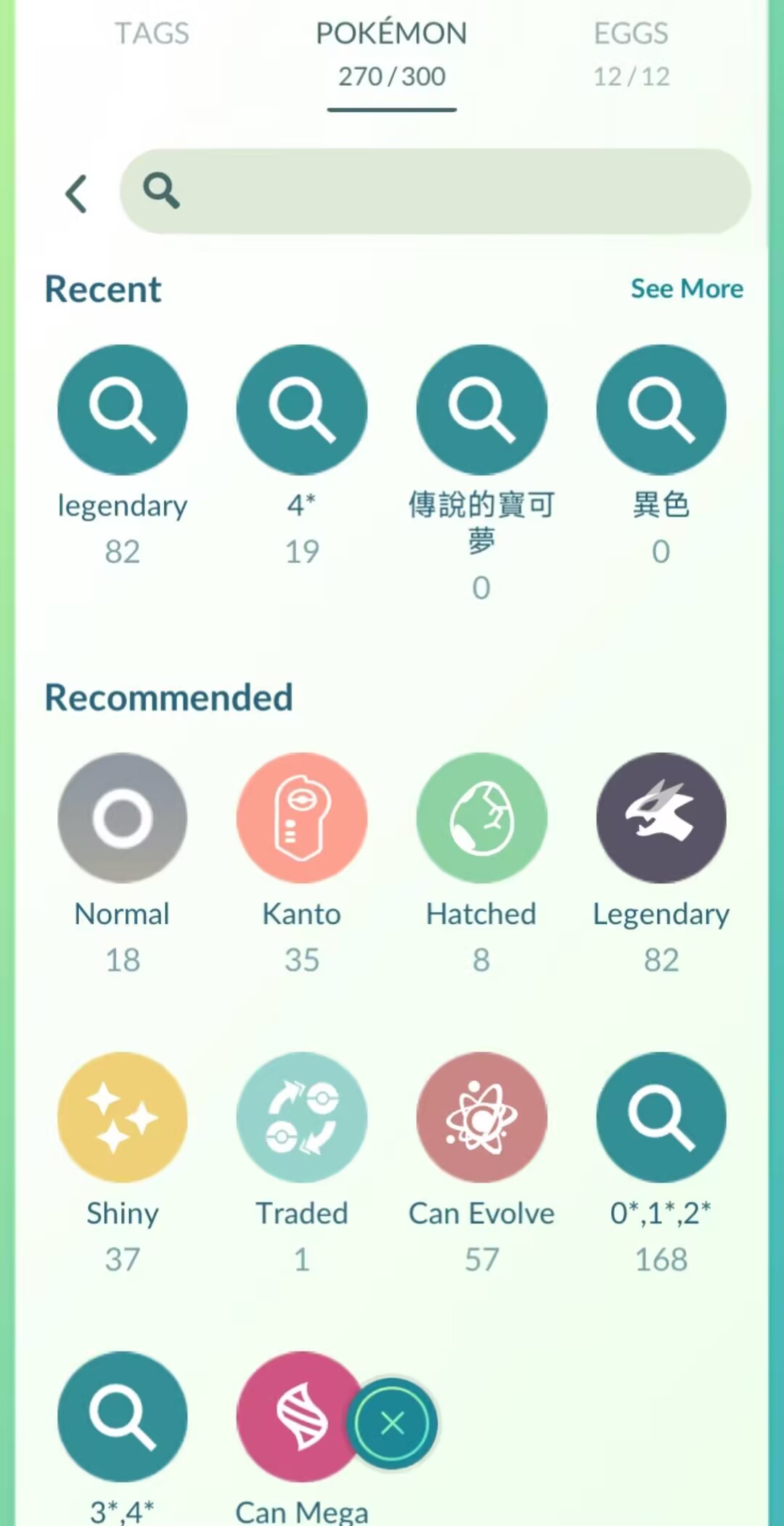The width and height of the screenshot is (784, 1526).
Task: Select the 0*,1*,2* filter
Action: pos(661,1117)
